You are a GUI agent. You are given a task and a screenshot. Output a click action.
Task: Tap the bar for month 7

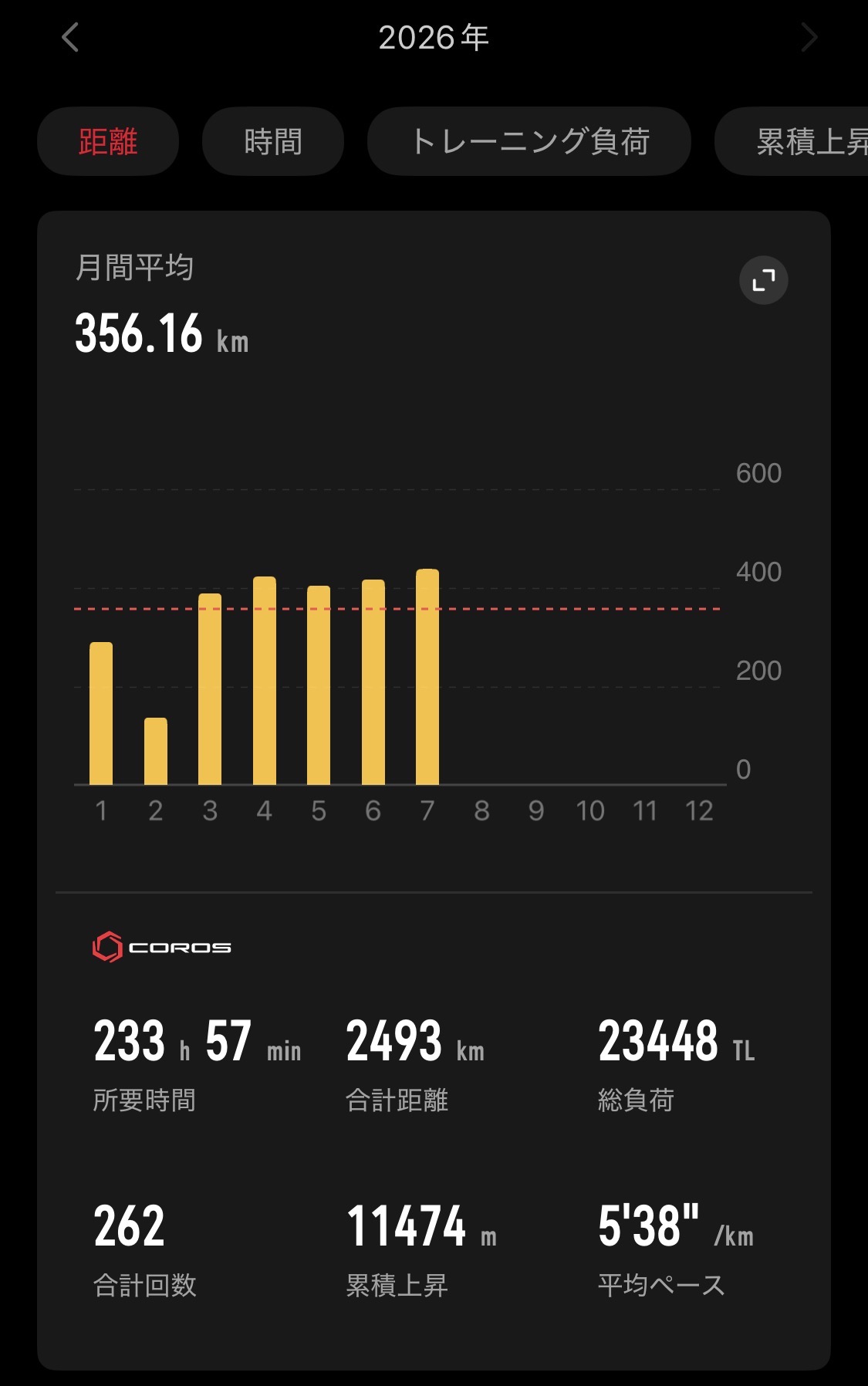[427, 677]
